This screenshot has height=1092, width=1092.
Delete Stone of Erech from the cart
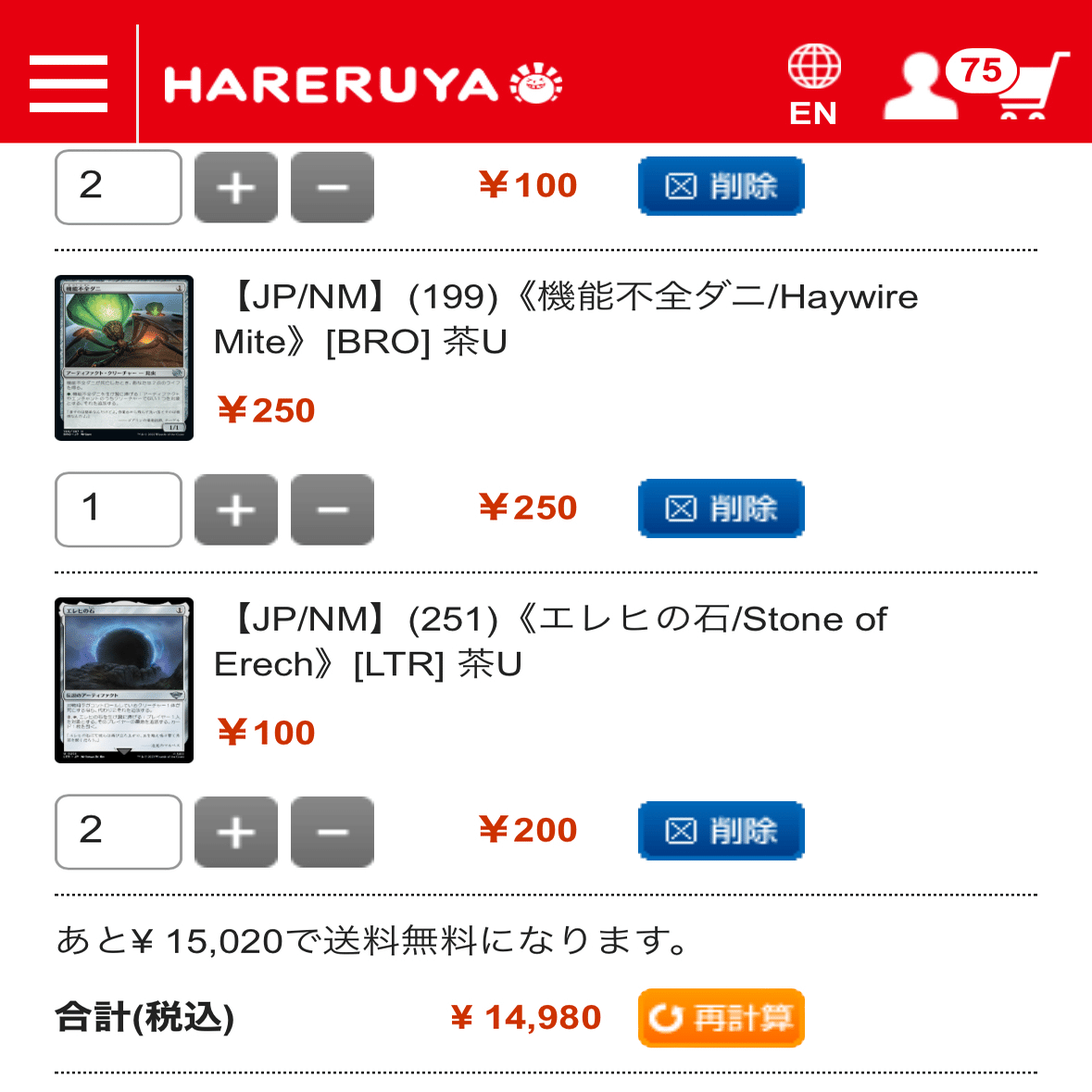[x=721, y=831]
